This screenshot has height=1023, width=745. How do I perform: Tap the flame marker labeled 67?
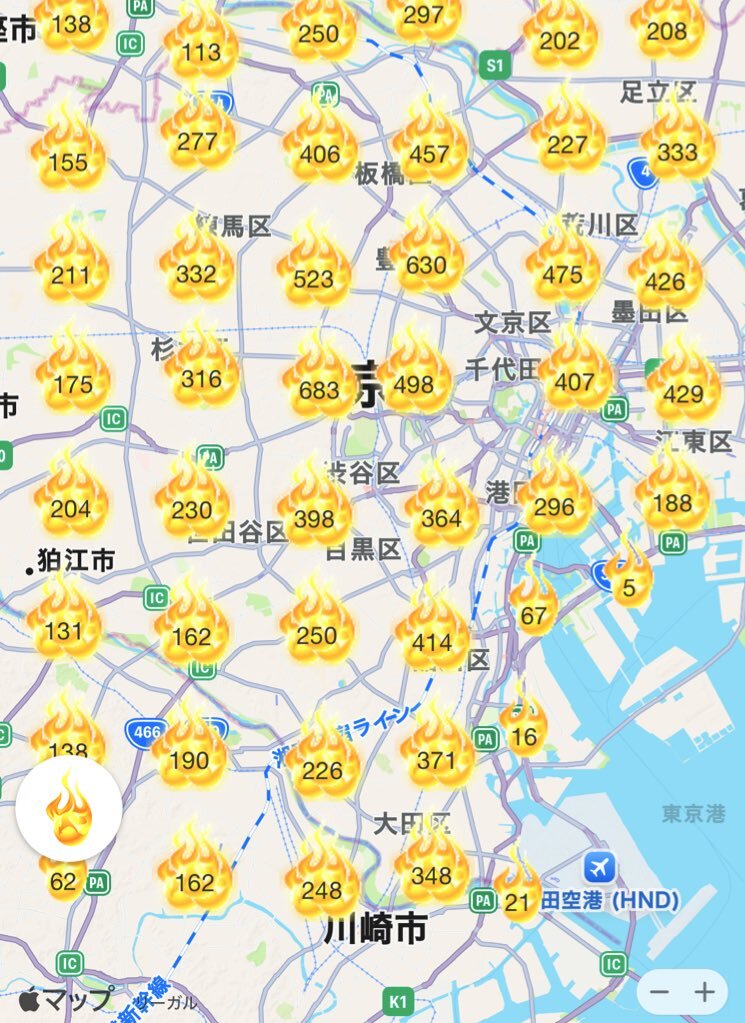(x=533, y=610)
